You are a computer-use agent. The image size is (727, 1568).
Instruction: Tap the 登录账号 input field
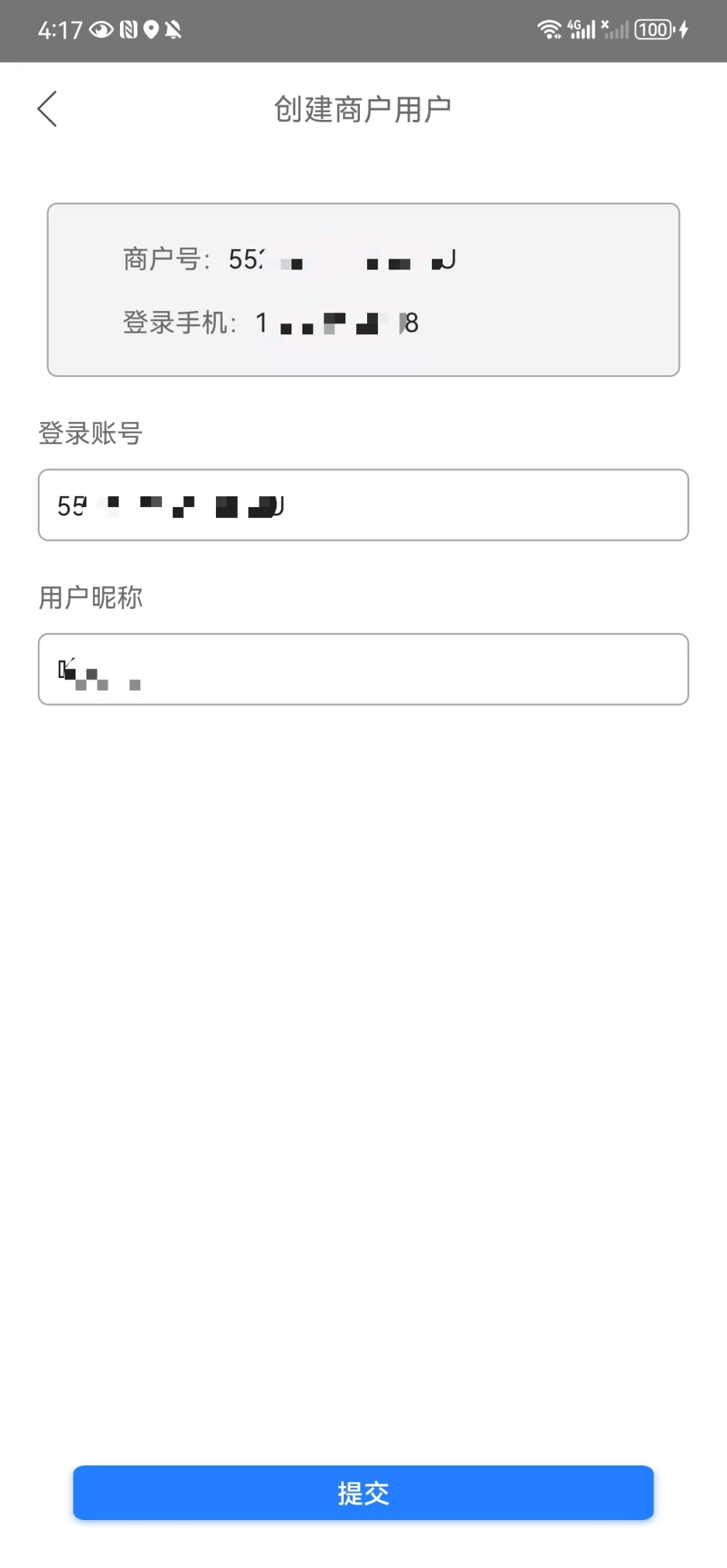(x=363, y=505)
